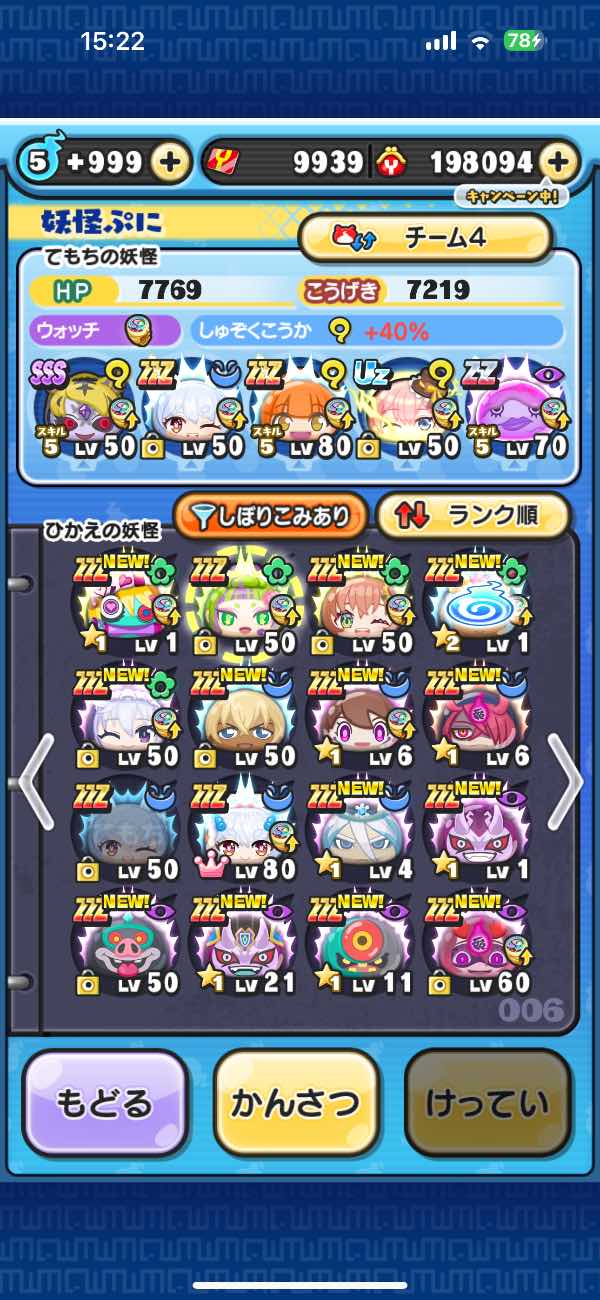Select the reserve yokai at LV 4
The image size is (600, 1300).
pyautogui.click(x=361, y=830)
